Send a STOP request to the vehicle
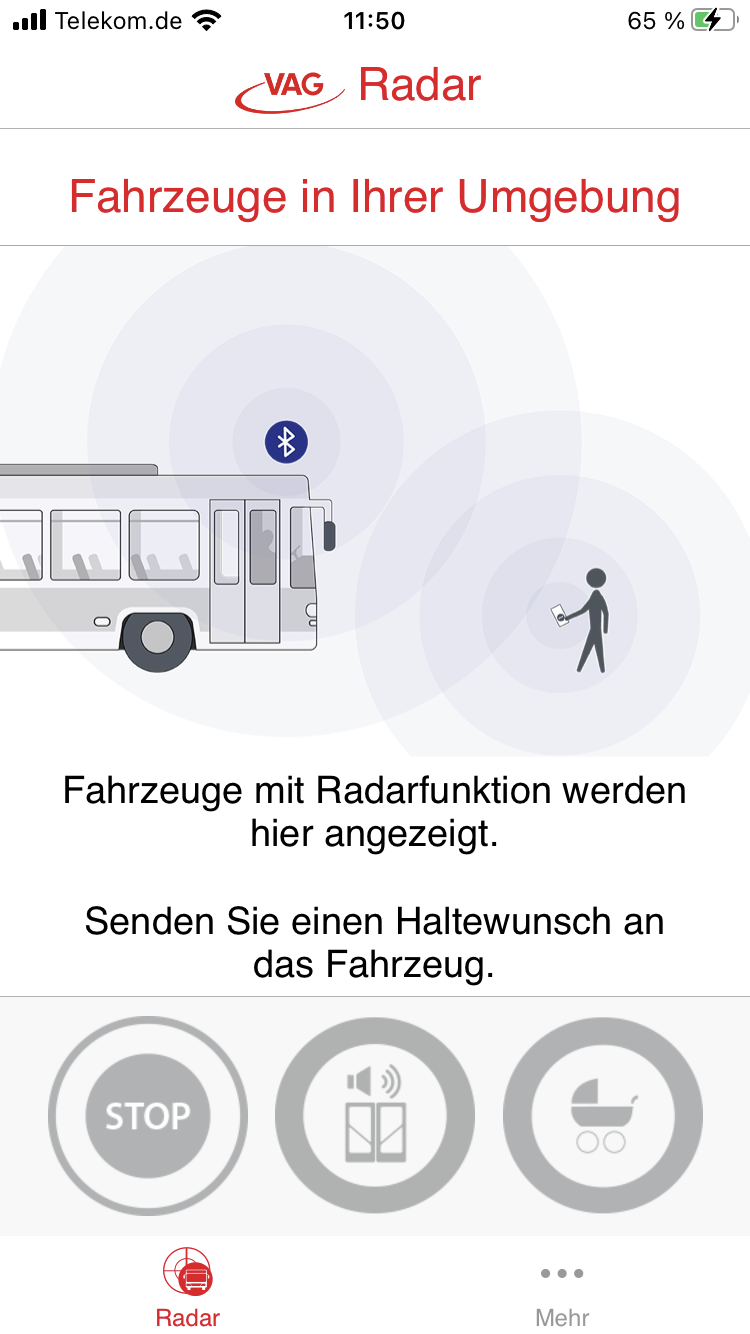 (148, 1115)
